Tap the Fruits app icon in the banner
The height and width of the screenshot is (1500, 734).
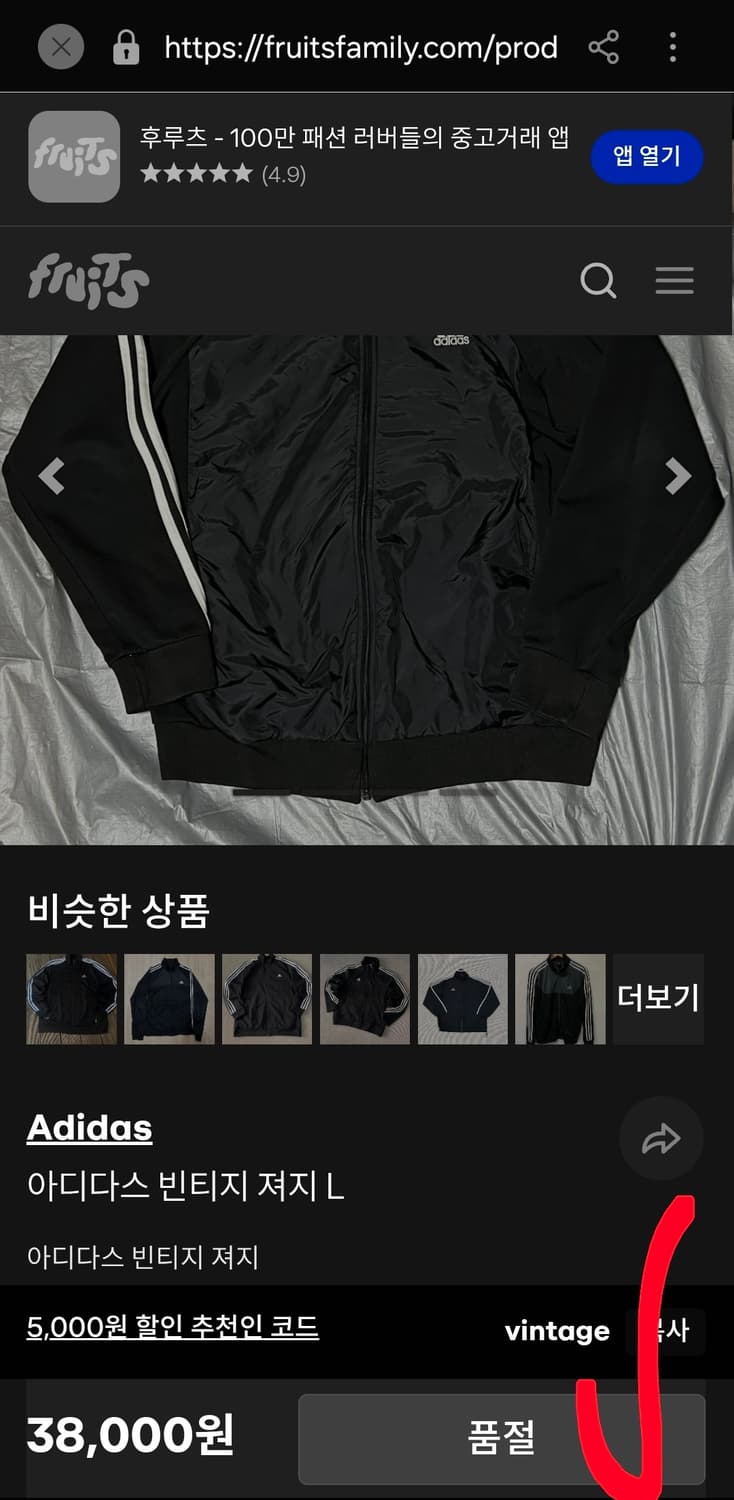74,157
